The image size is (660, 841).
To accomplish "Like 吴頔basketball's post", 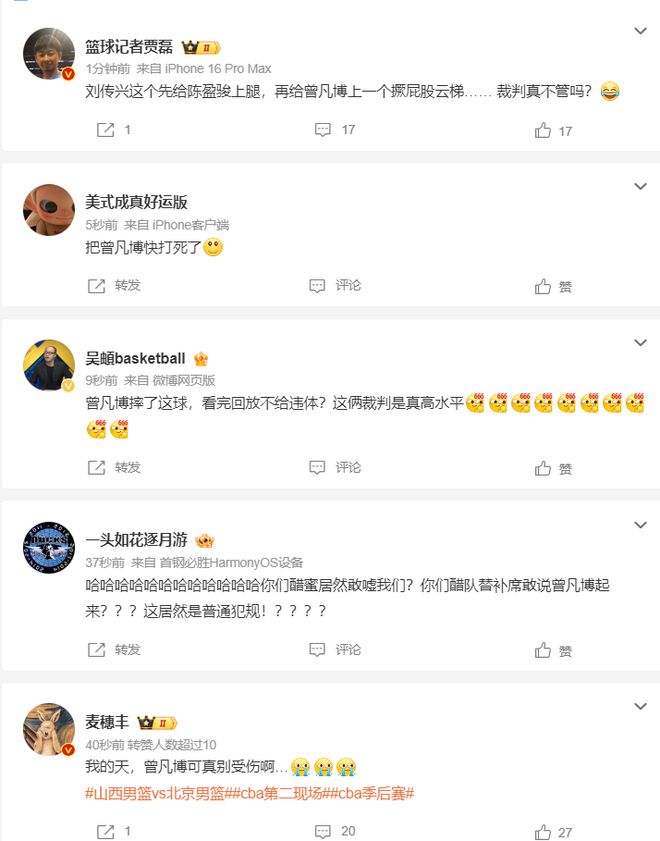I will [553, 468].
